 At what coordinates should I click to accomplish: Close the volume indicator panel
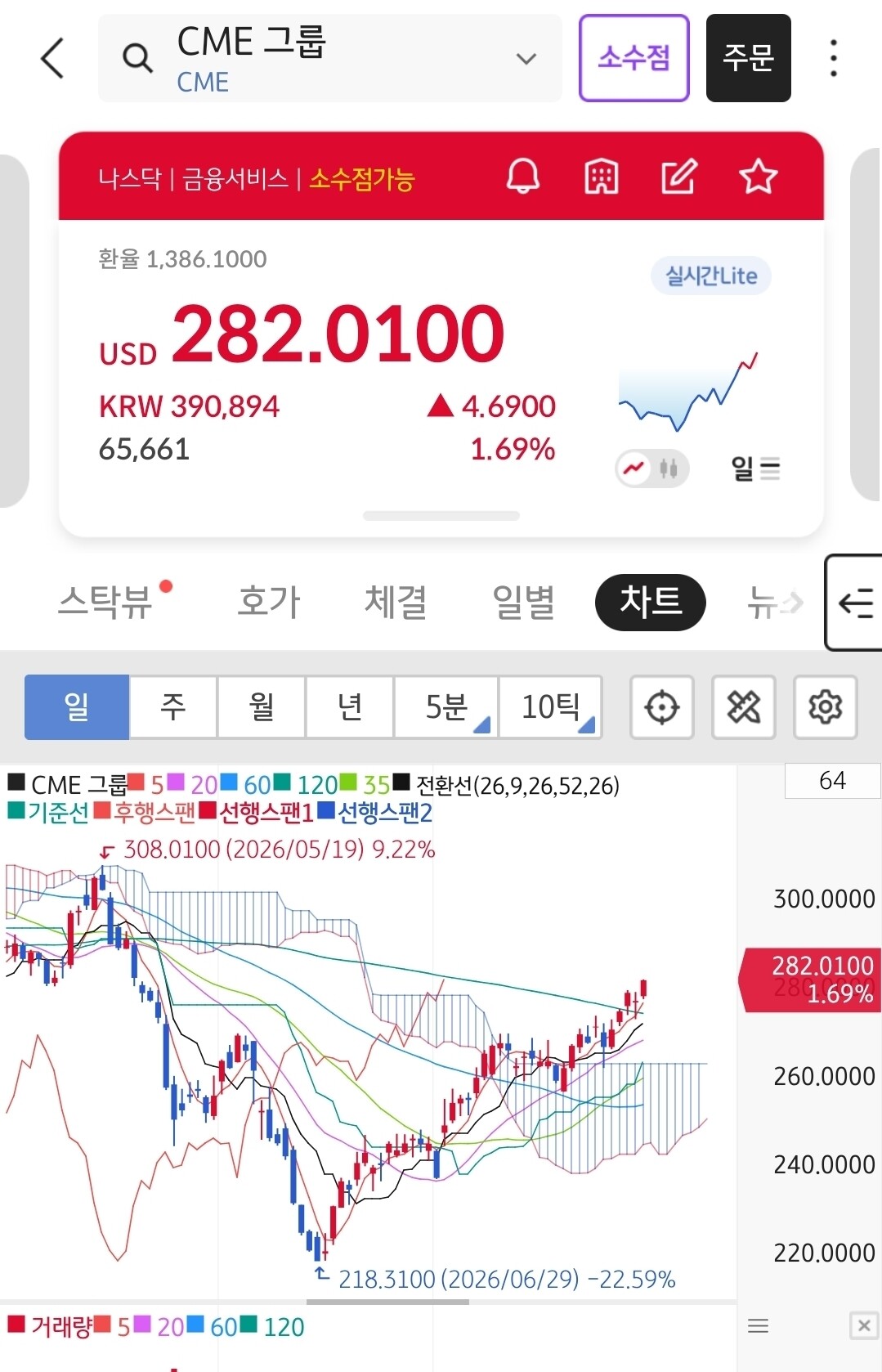864,1325
